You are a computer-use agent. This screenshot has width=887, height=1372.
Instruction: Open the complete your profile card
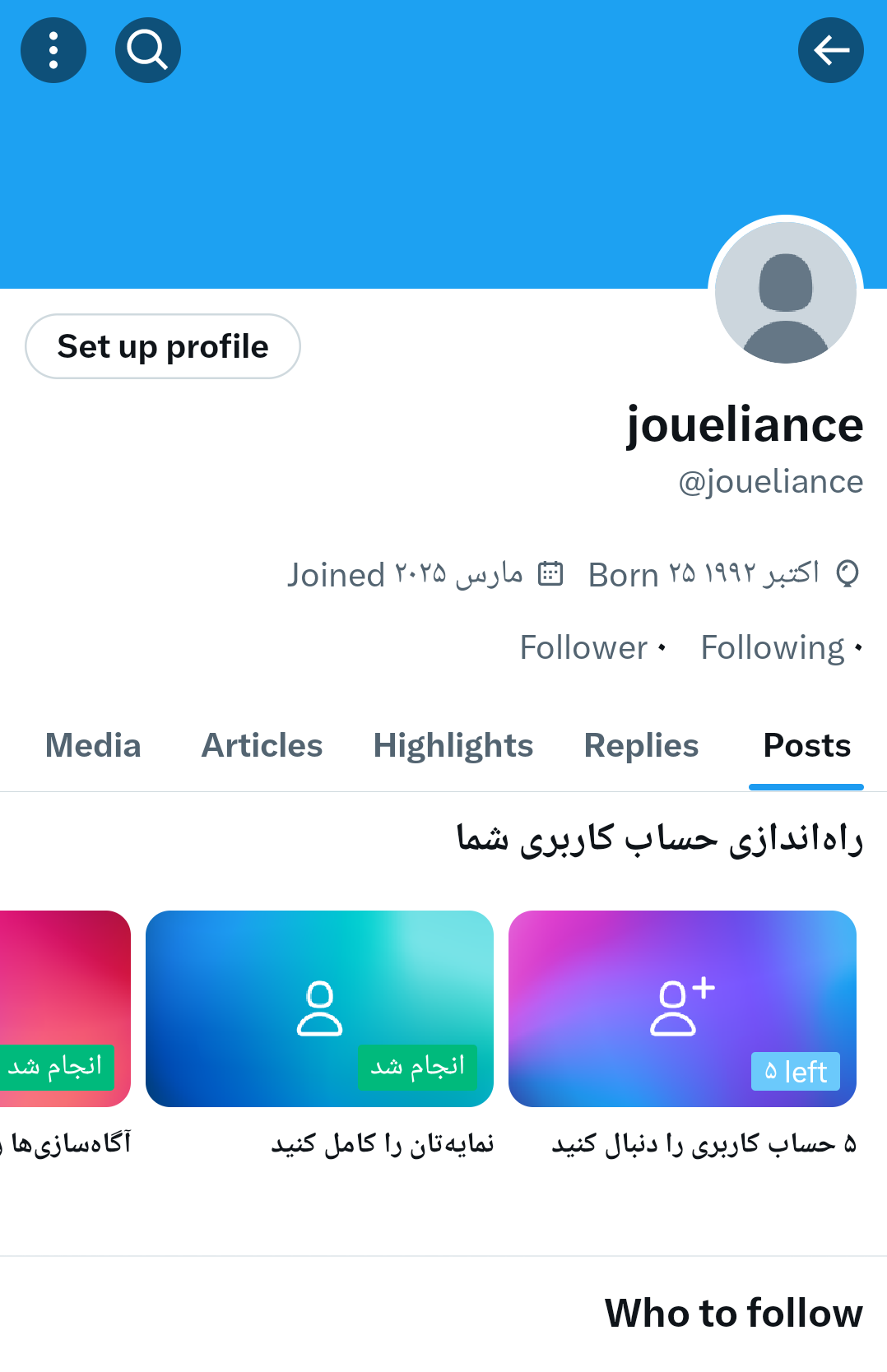pos(319,1008)
